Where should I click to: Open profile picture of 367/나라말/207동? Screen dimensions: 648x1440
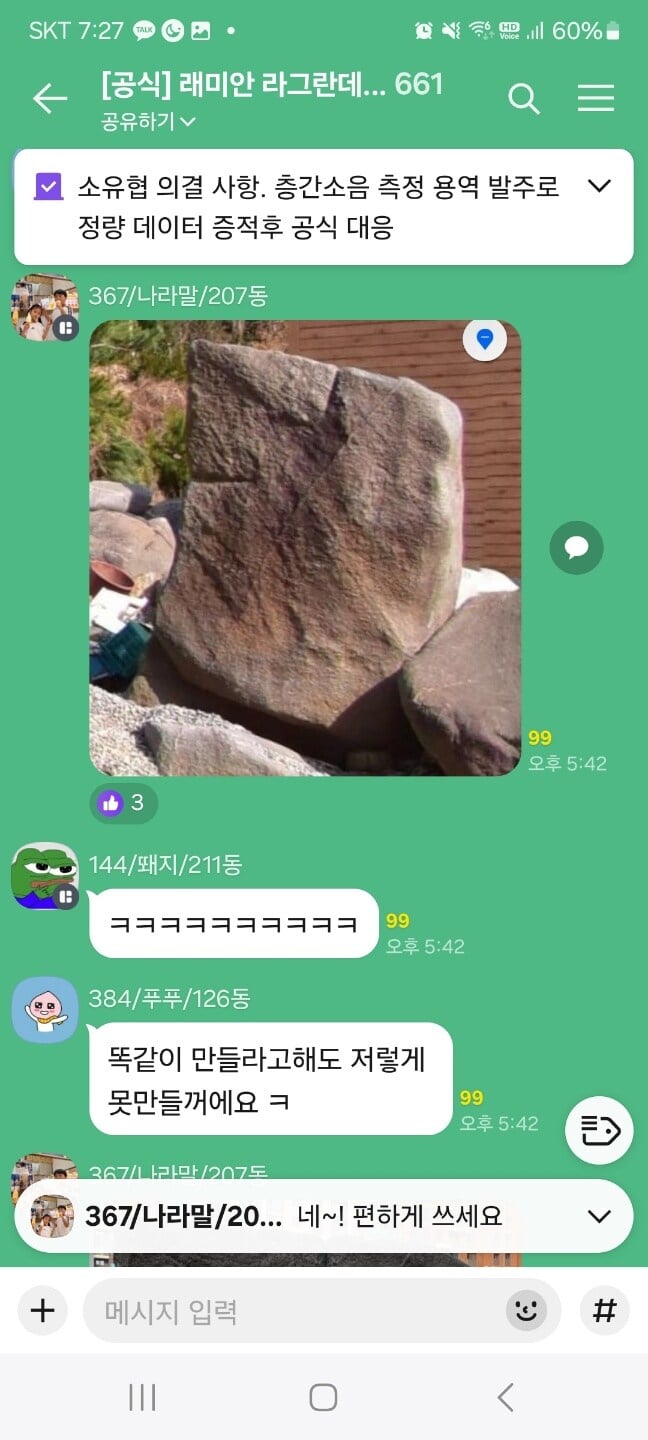(x=44, y=308)
